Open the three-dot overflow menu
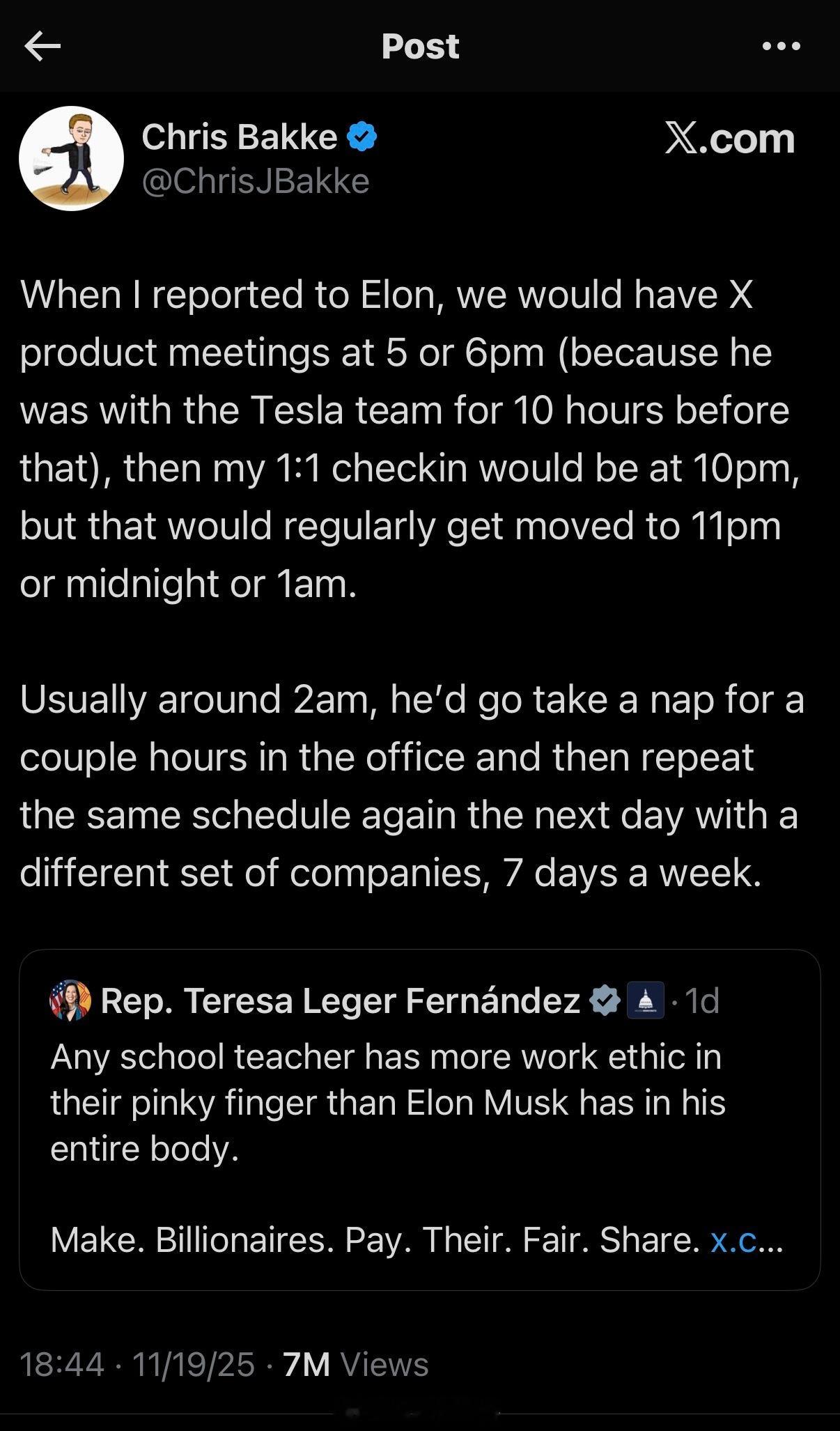This screenshot has height=1431, width=840. click(x=781, y=47)
